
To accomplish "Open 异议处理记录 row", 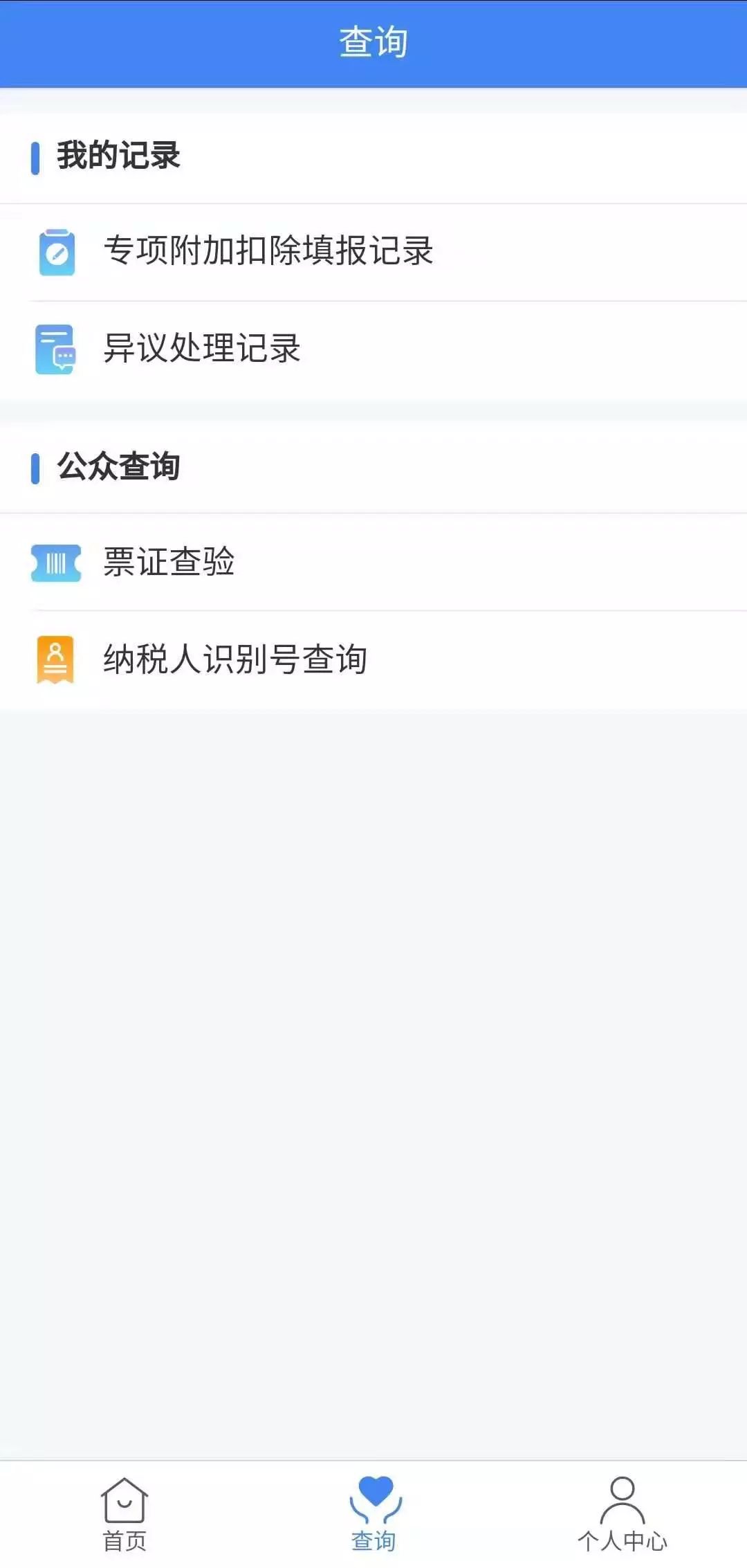I will click(202, 348).
